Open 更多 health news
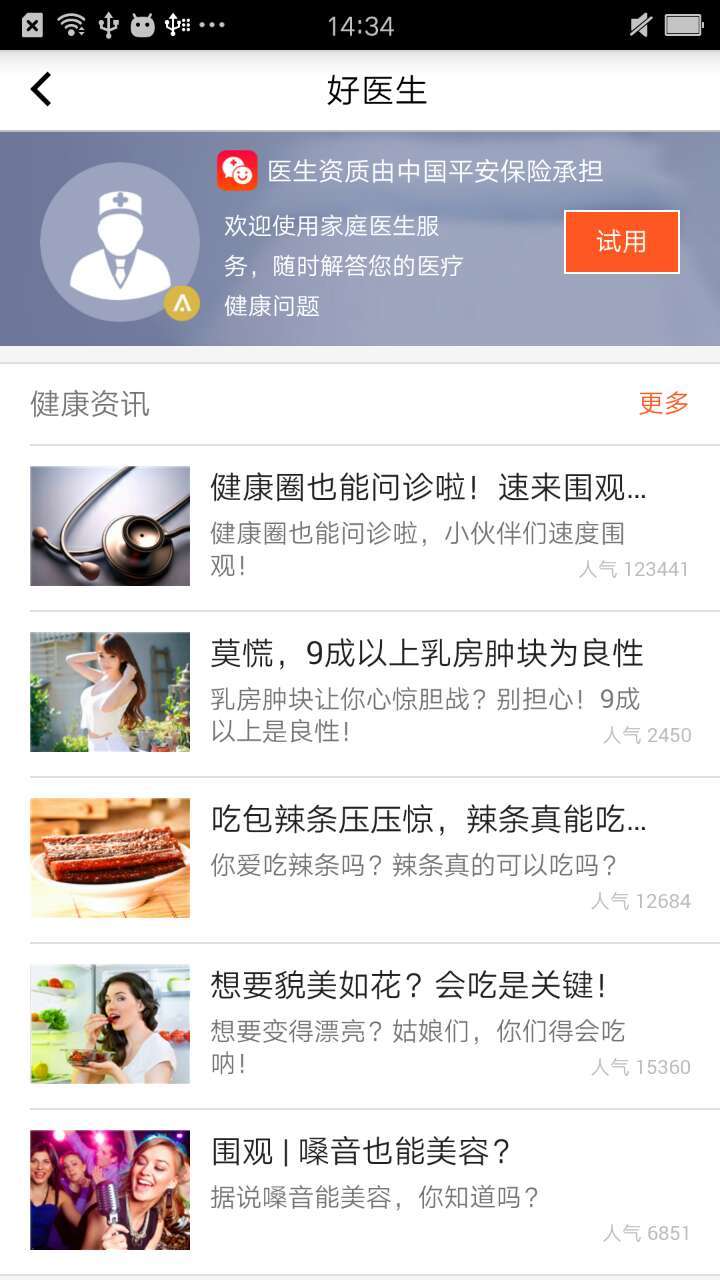 pos(664,404)
